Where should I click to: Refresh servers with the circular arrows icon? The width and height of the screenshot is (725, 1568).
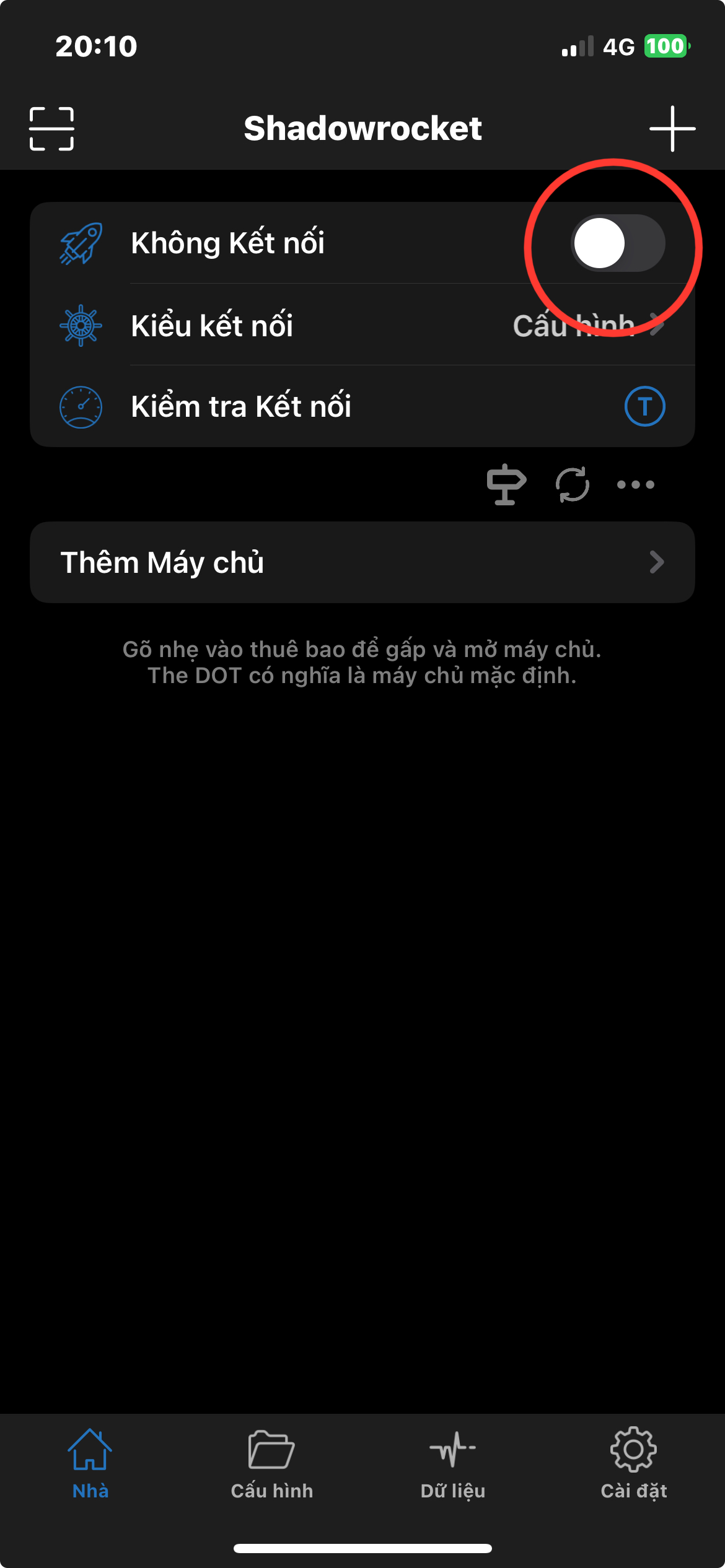coord(572,484)
